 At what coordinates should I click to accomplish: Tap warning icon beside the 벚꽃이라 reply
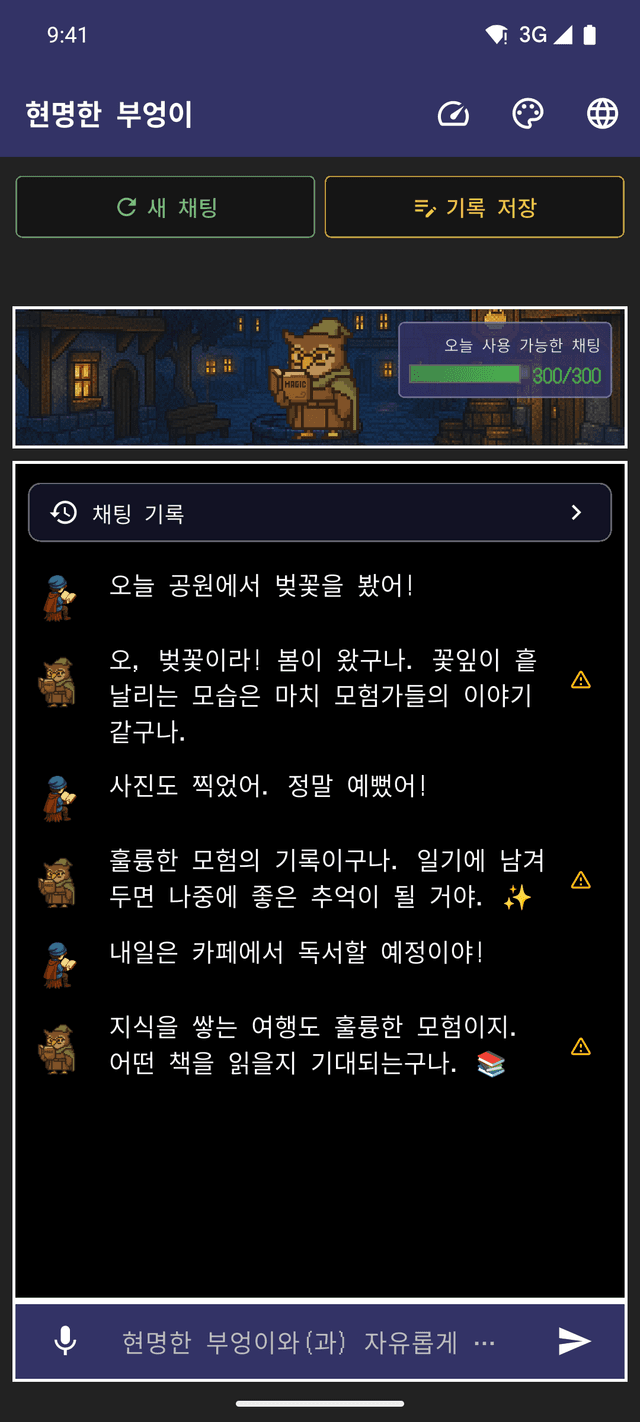580,680
